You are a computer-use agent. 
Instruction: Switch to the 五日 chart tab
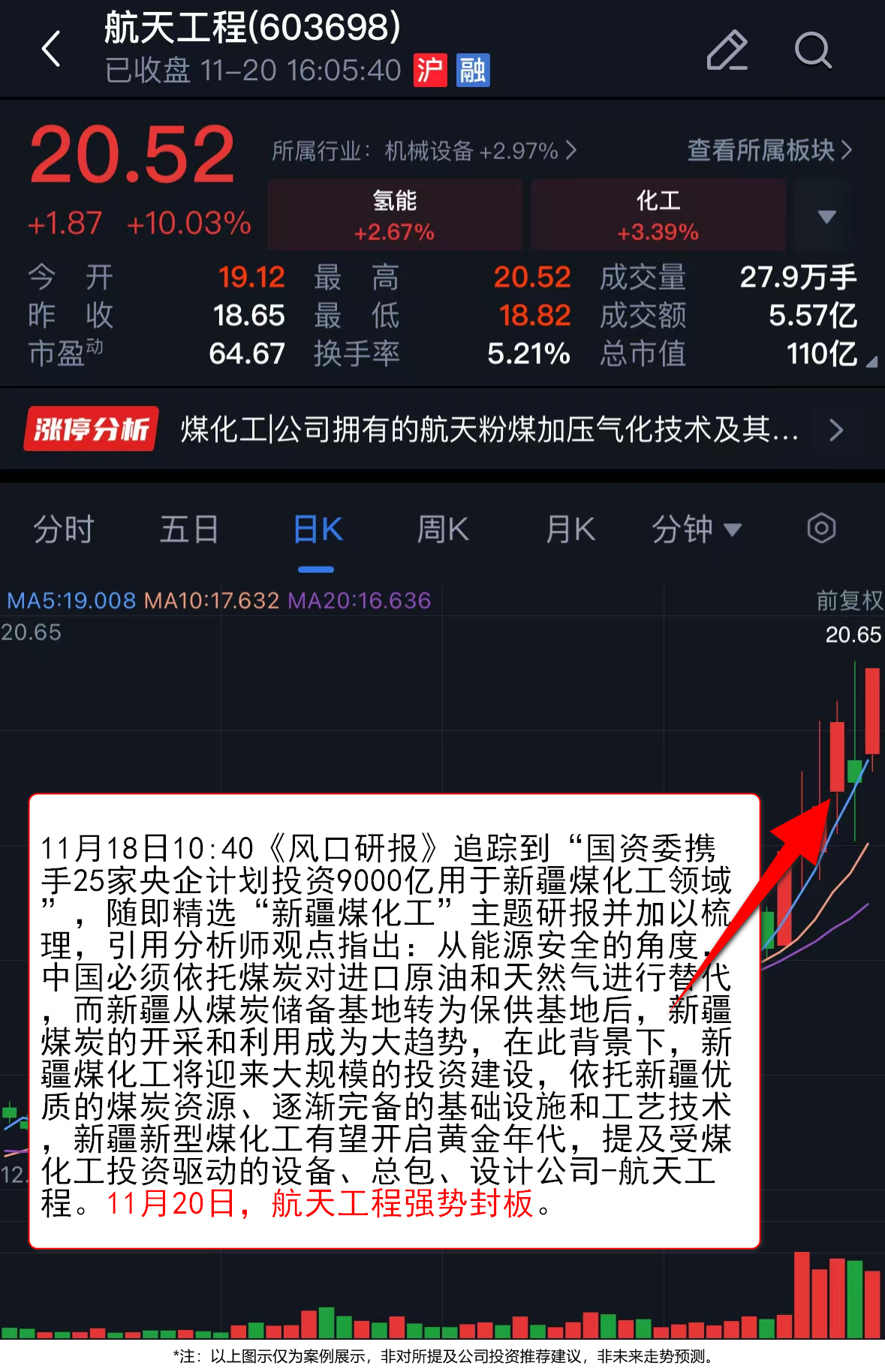pos(189,530)
